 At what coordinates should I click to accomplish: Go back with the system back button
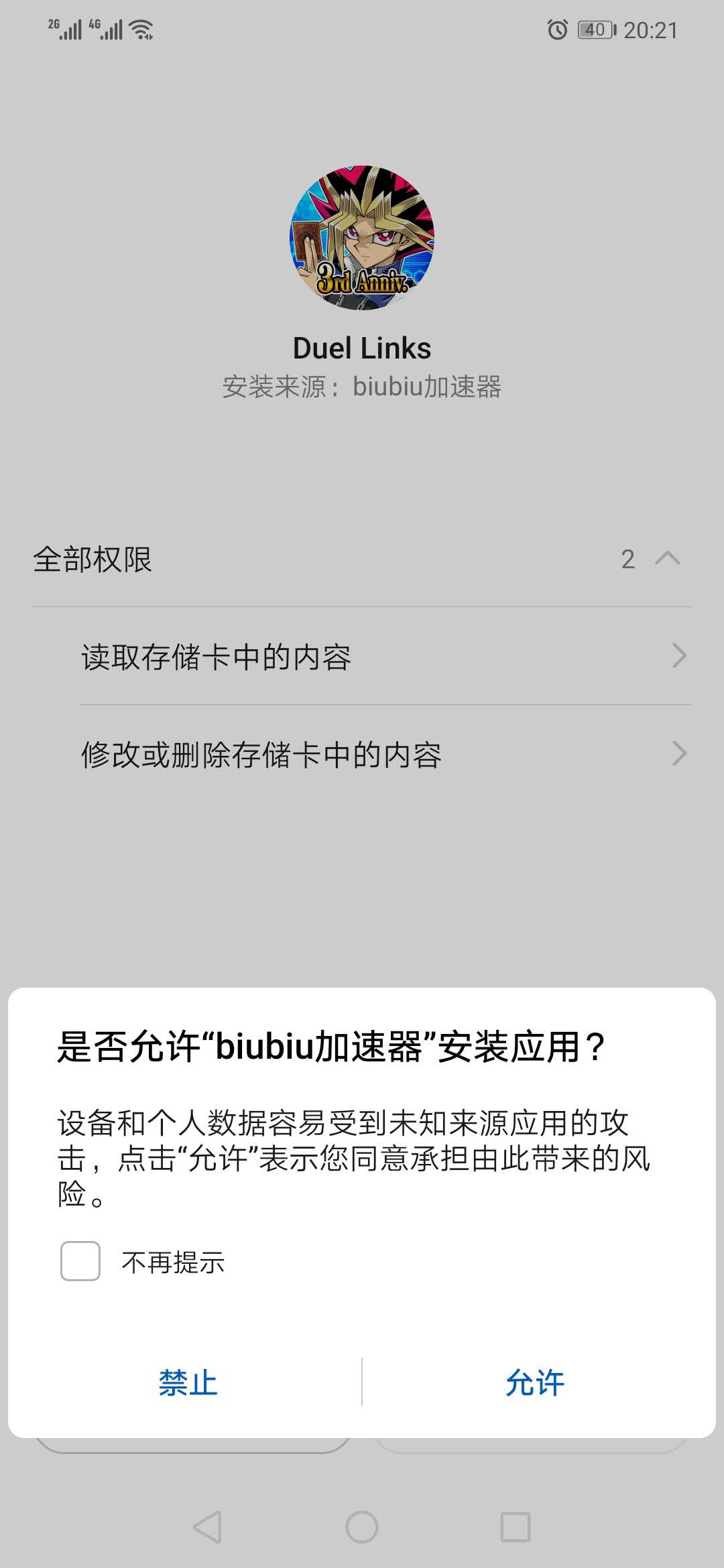pos(208,1528)
